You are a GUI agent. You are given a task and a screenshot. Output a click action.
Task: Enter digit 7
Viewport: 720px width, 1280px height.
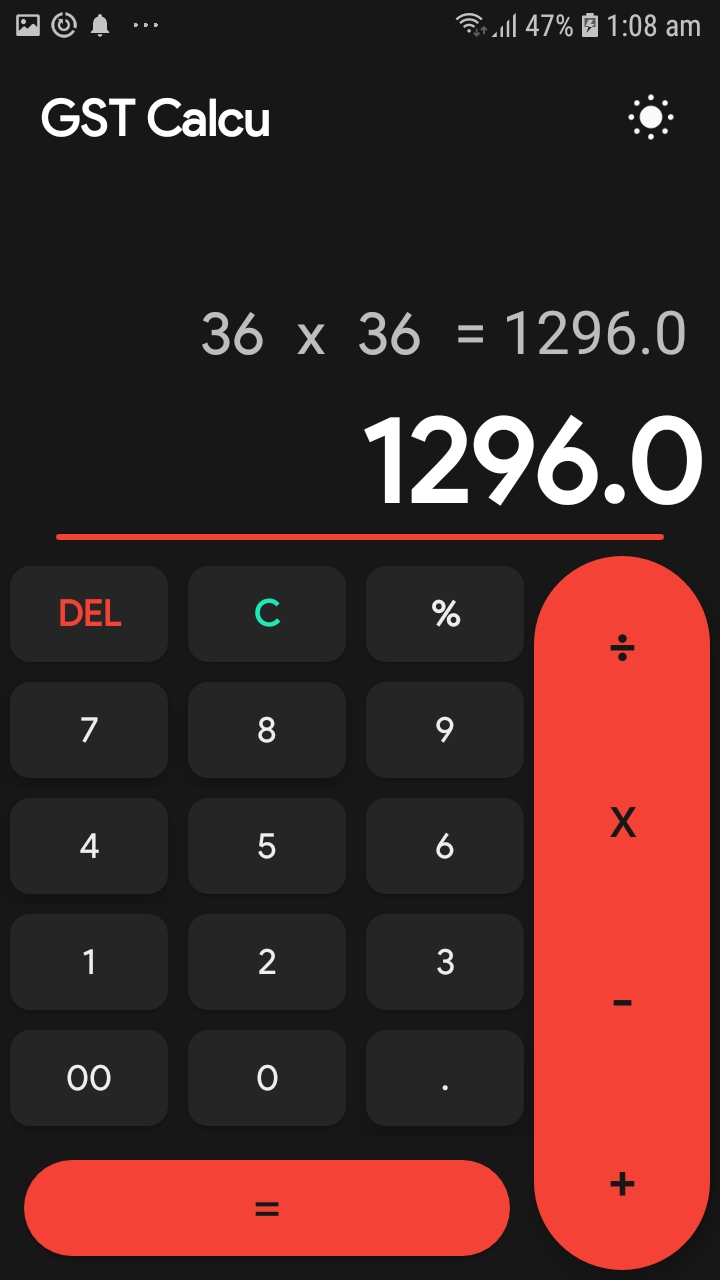point(89,730)
